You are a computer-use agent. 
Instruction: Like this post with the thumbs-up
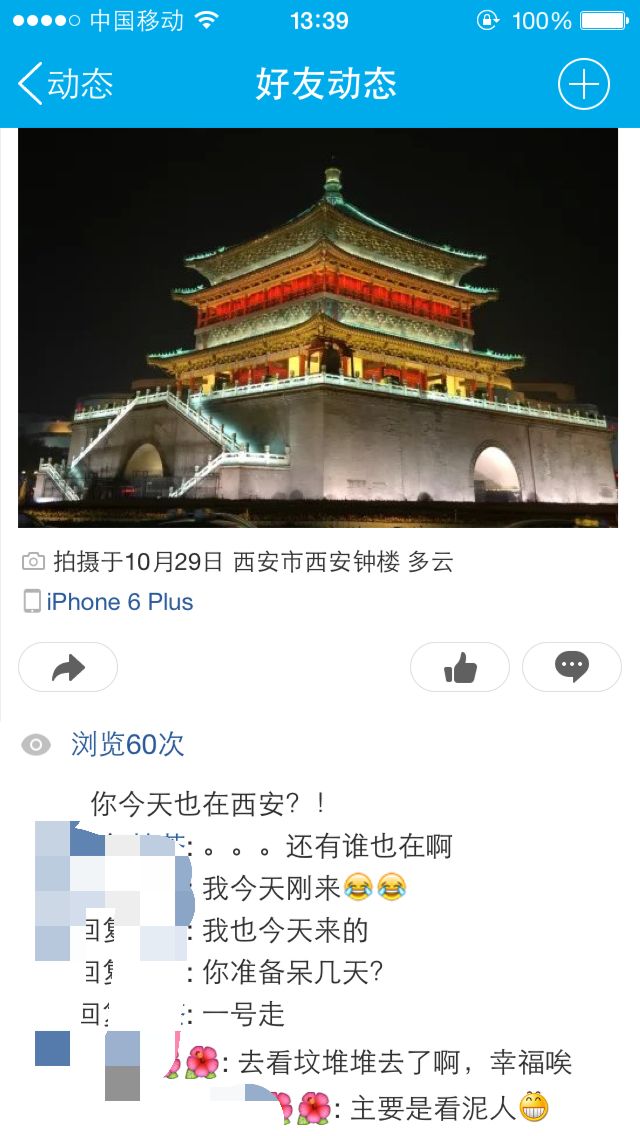pos(460,667)
